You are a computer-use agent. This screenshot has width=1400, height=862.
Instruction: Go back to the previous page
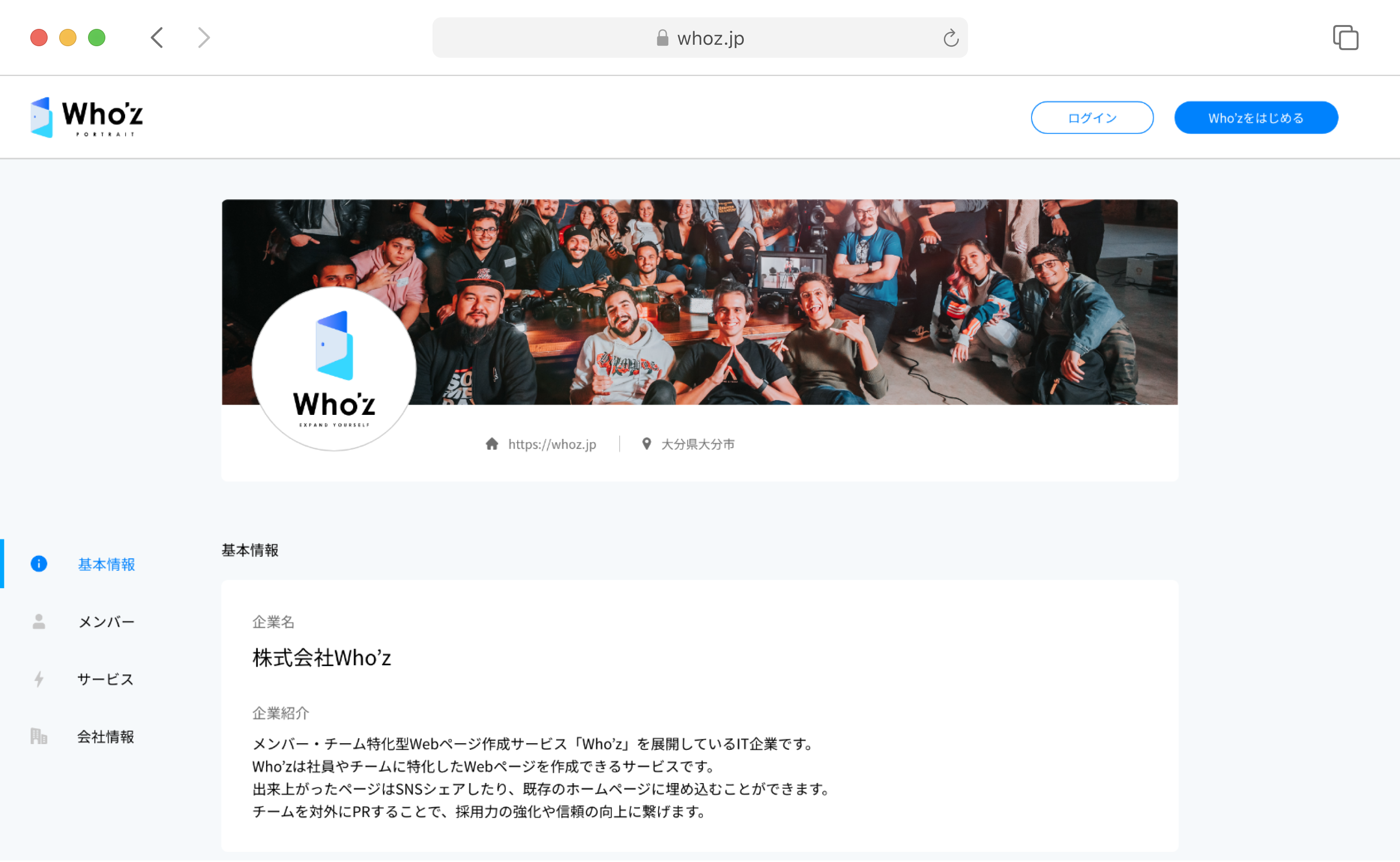(x=157, y=38)
